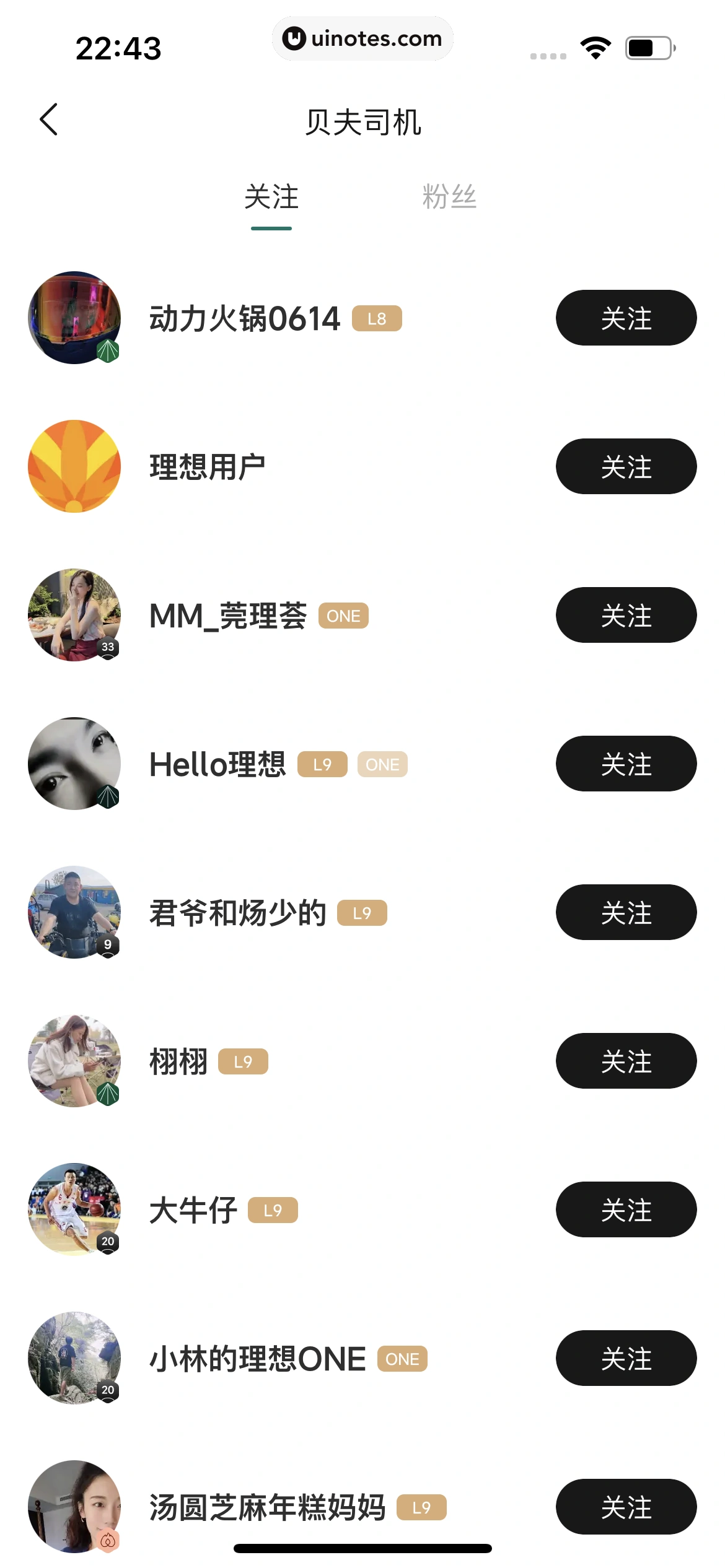Viewport: 725px width, 1568px height.
Task: Tap 动力火锅0614's helmet avatar
Action: (74, 318)
